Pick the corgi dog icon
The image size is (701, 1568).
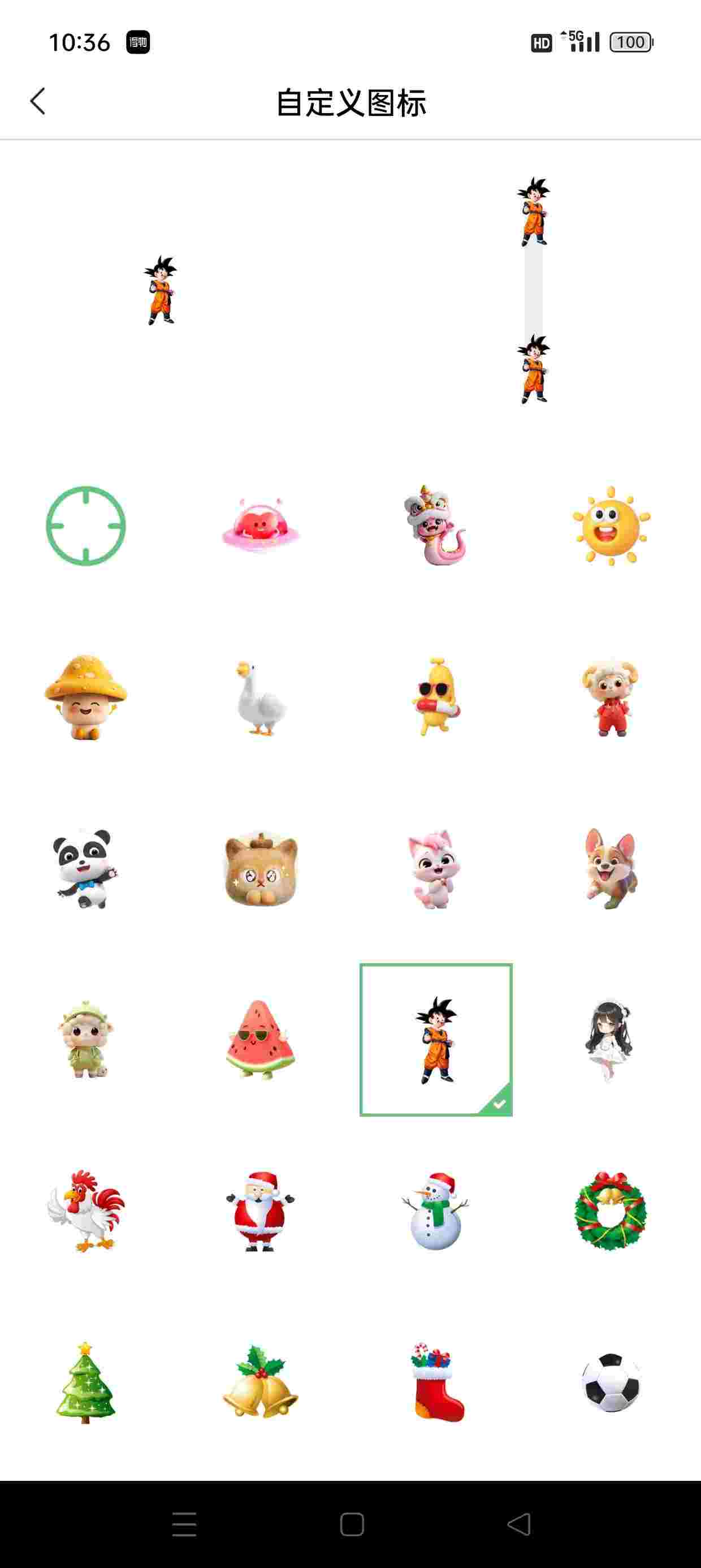pos(611,869)
